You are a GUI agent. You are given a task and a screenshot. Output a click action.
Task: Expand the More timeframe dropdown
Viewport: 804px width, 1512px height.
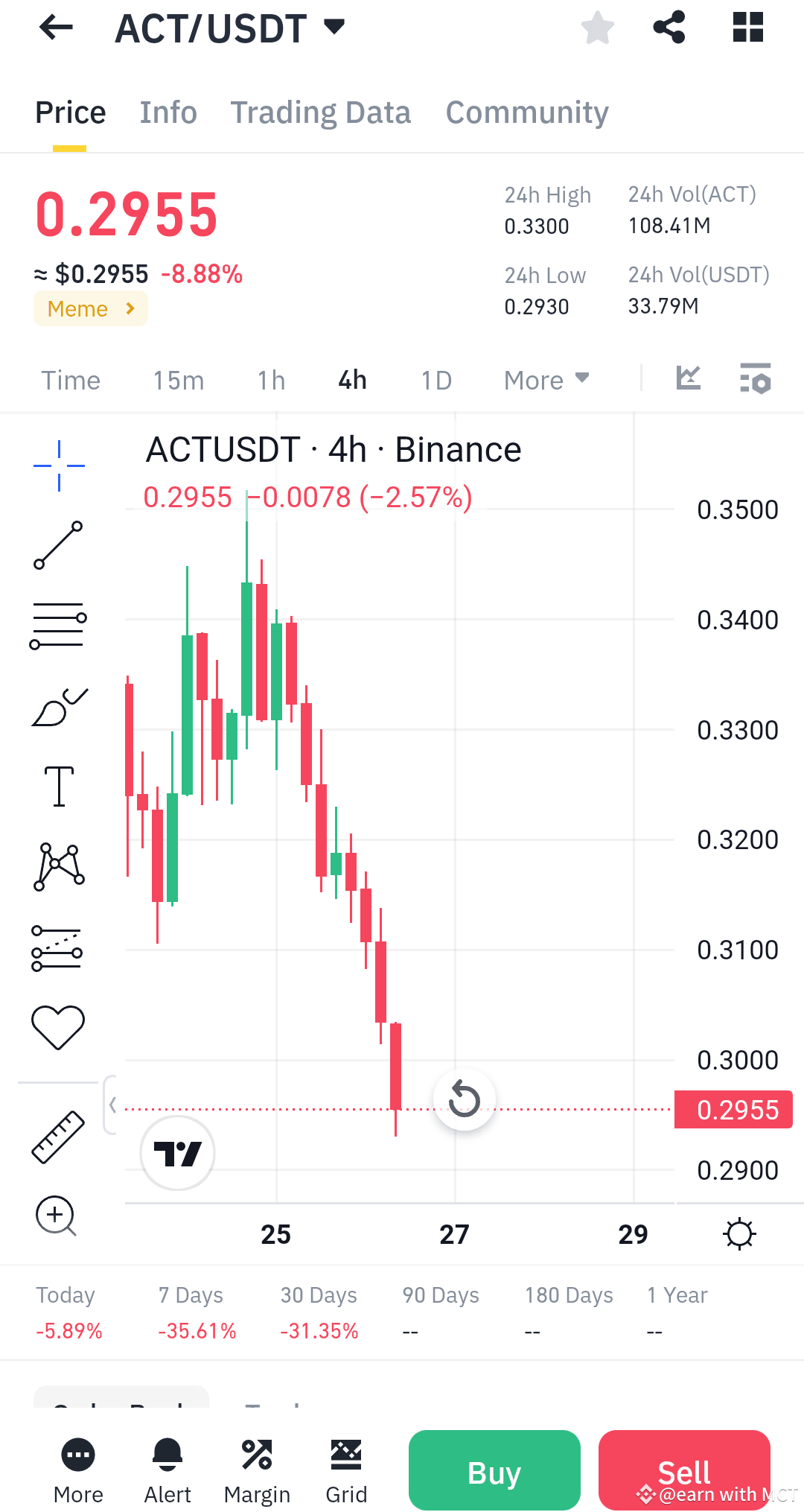tap(546, 380)
